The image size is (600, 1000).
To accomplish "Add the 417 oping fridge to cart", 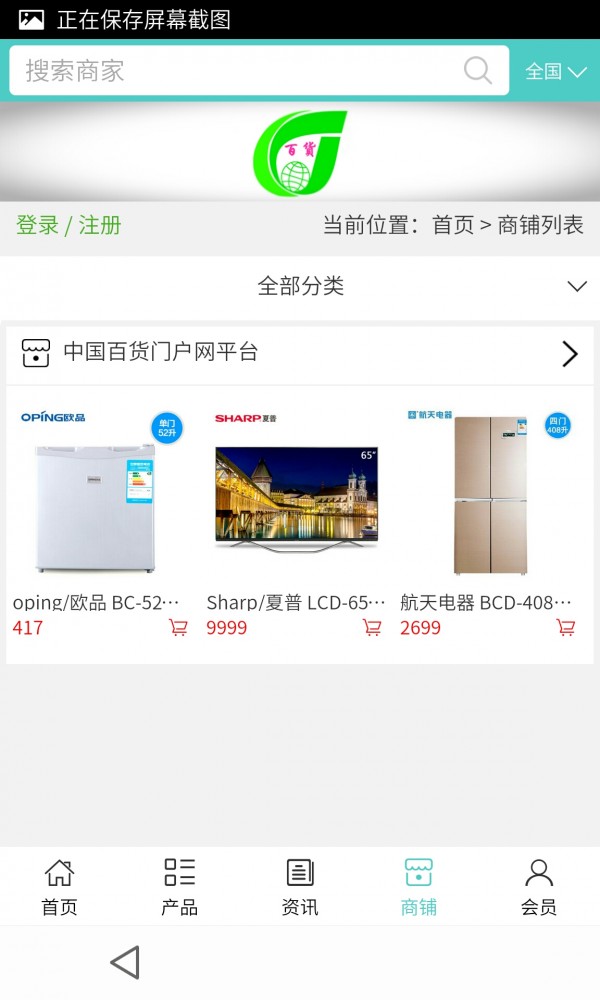I will click(178, 628).
